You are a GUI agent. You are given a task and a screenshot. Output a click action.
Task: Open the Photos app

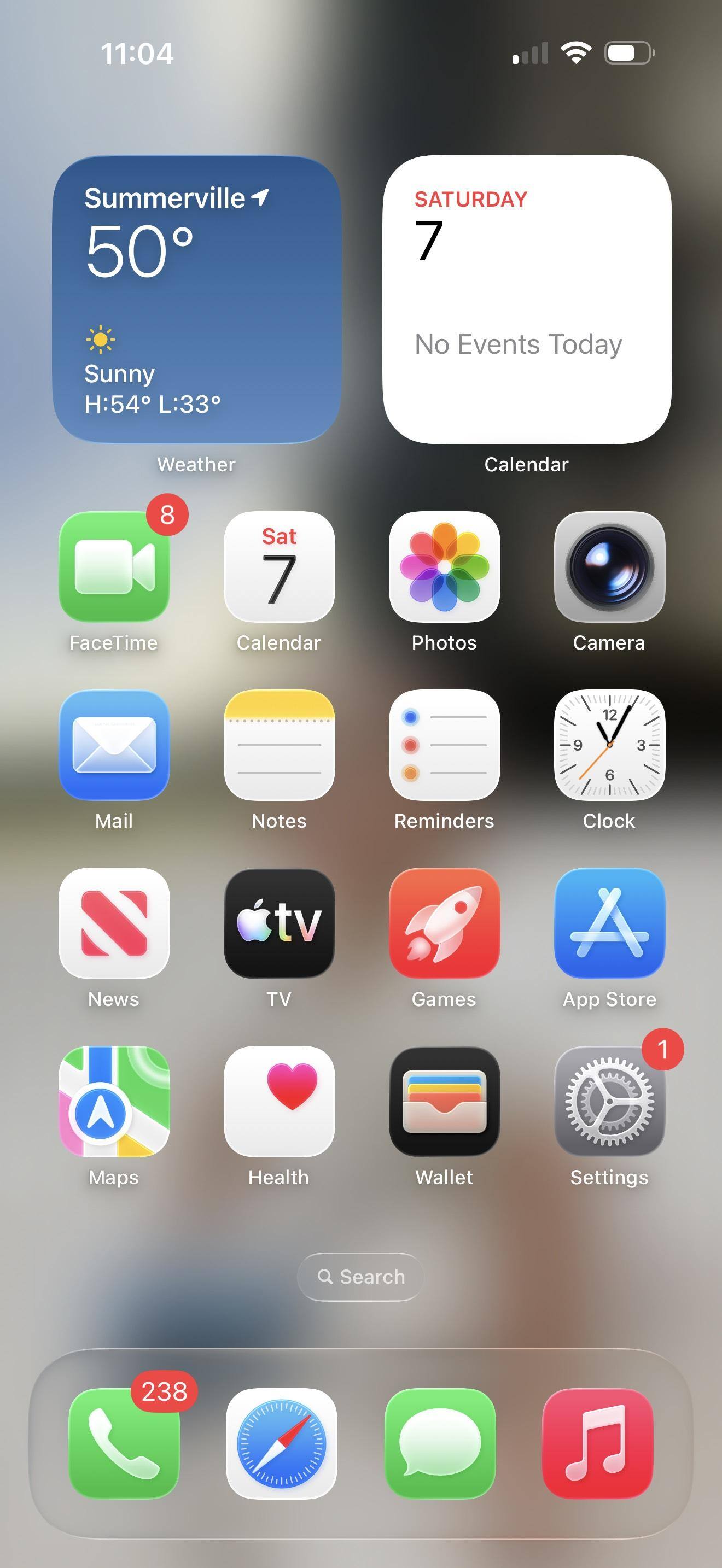[444, 567]
